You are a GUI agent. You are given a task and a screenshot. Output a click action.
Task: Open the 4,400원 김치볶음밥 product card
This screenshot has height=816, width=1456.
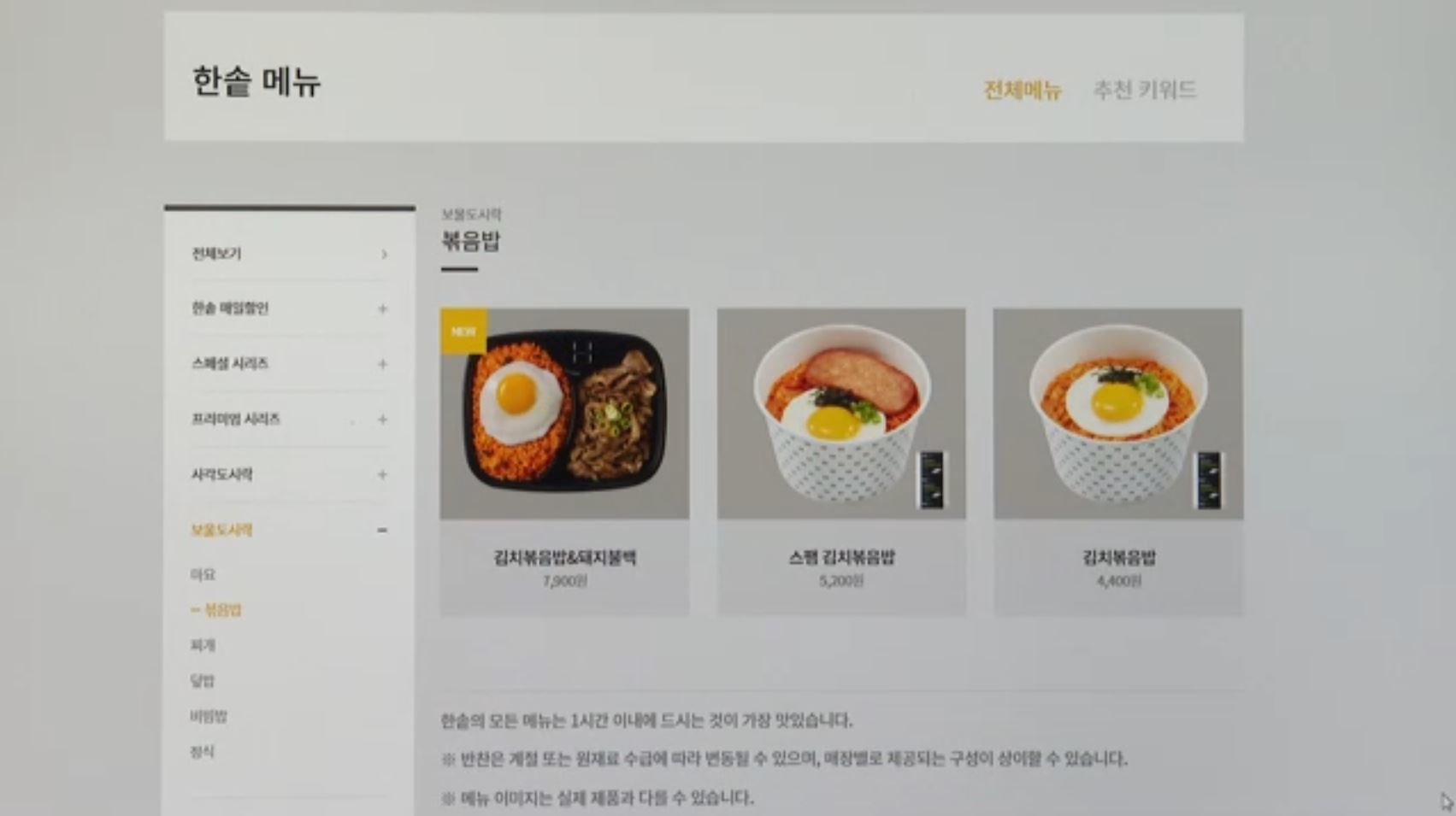(1117, 461)
